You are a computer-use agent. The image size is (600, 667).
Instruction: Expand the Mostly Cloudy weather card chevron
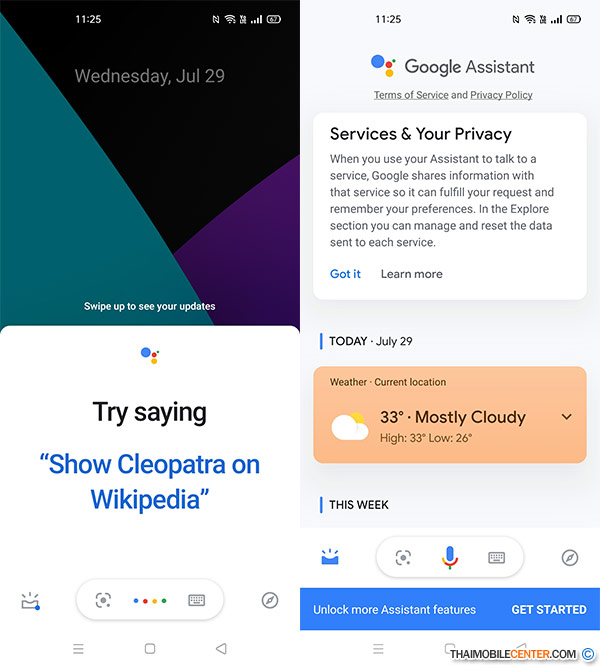coord(567,416)
